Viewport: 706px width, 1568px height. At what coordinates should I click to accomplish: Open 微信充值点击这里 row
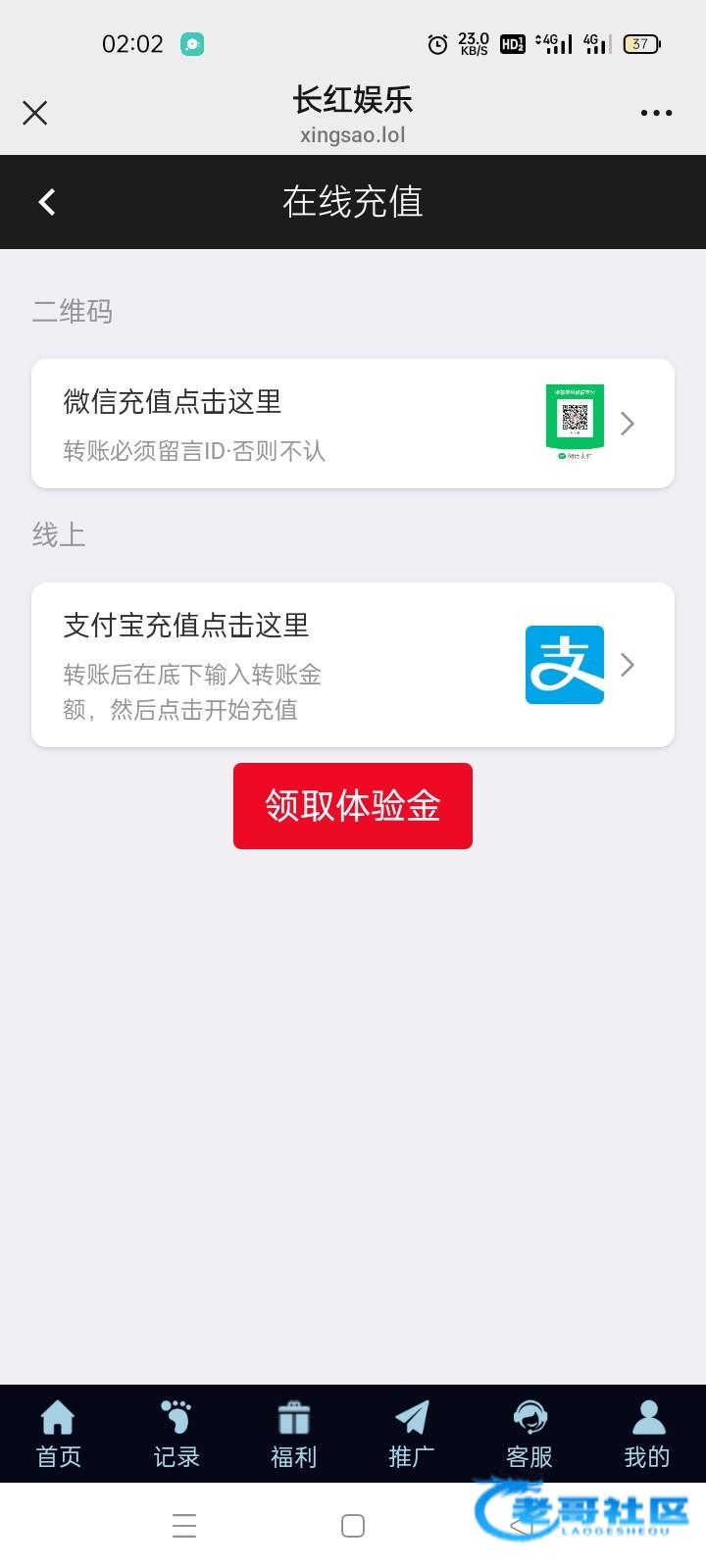pos(353,424)
